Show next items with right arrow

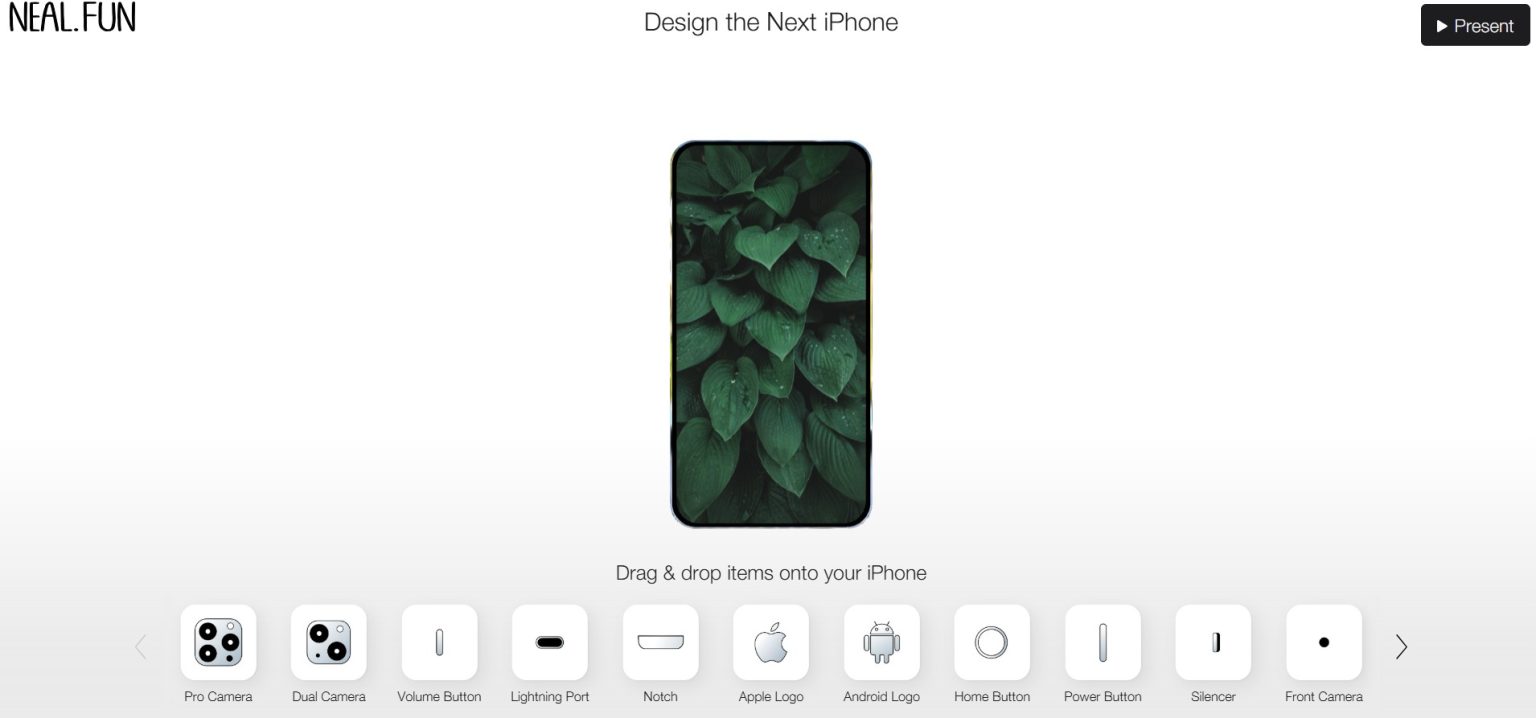(1401, 647)
